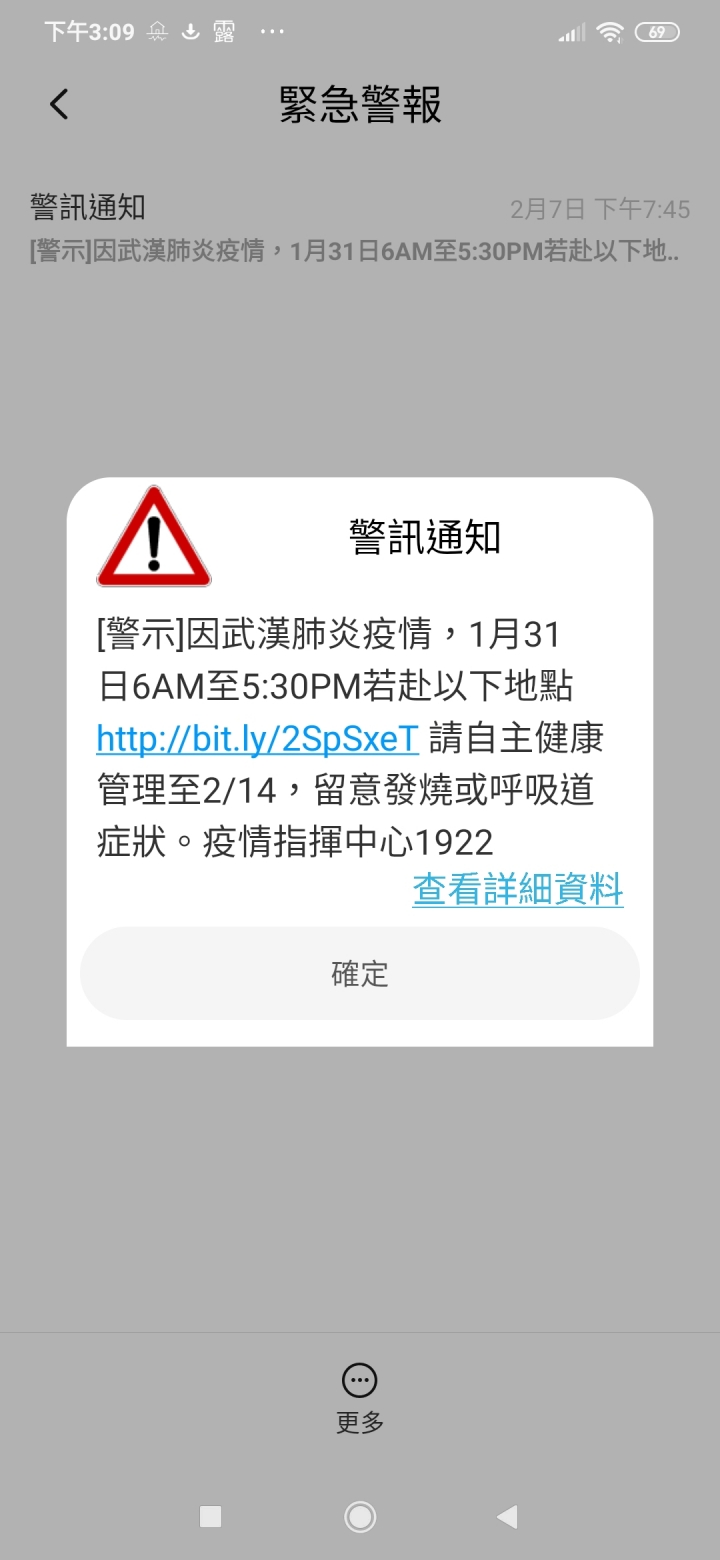Image resolution: width=720 pixels, height=1560 pixels.
Task: Go back using the top-left arrow
Action: pos(60,104)
